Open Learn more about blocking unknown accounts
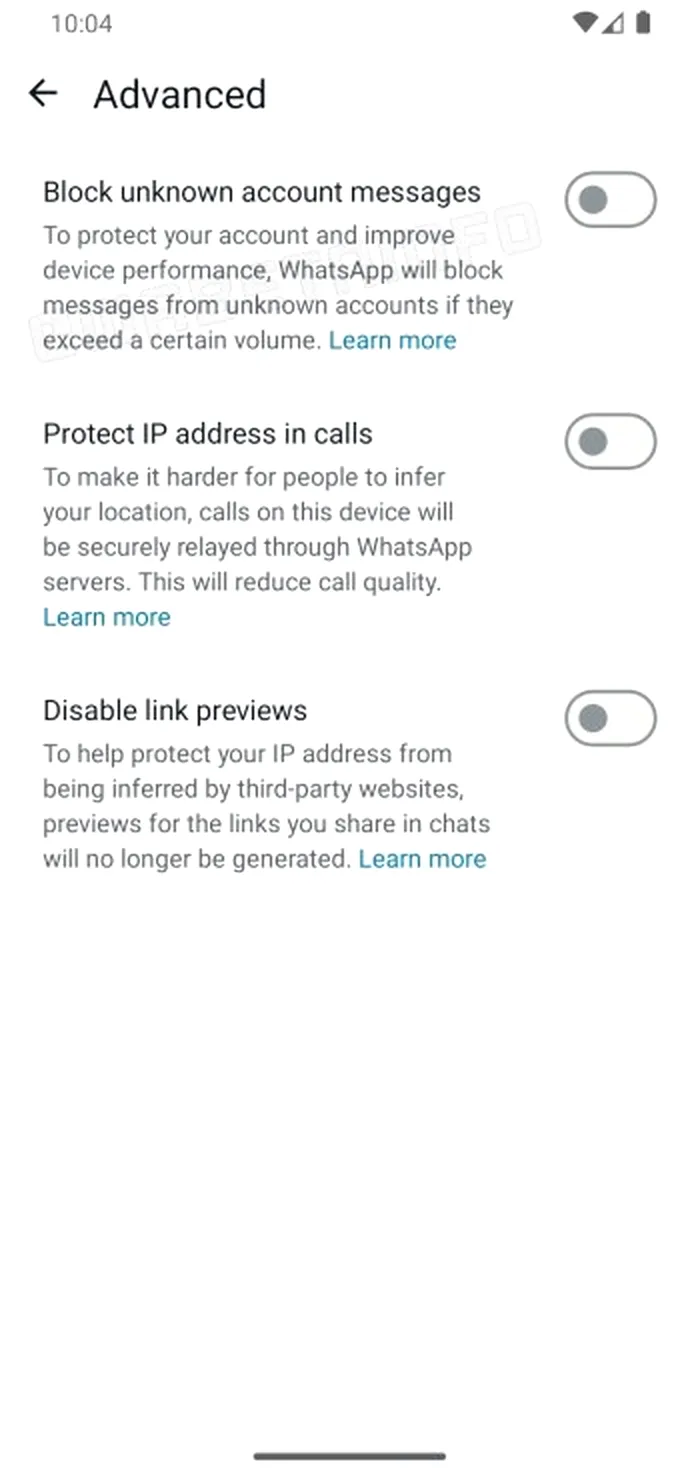Image resolution: width=700 pixels, height=1476 pixels. point(392,340)
